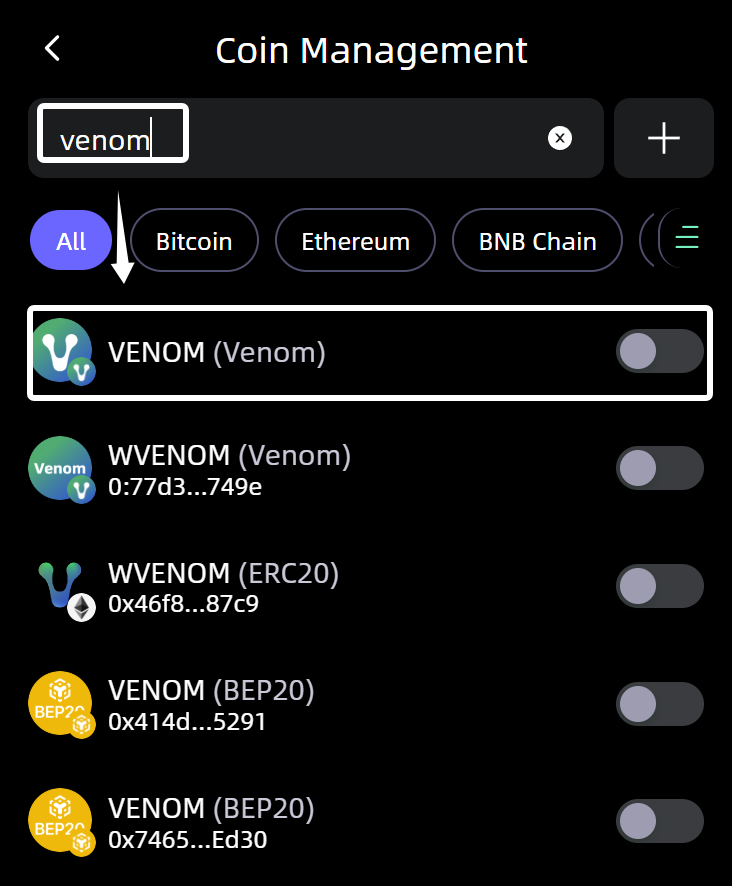The image size is (732, 886).
Task: Filter coins by Ethereum
Action: point(355,241)
